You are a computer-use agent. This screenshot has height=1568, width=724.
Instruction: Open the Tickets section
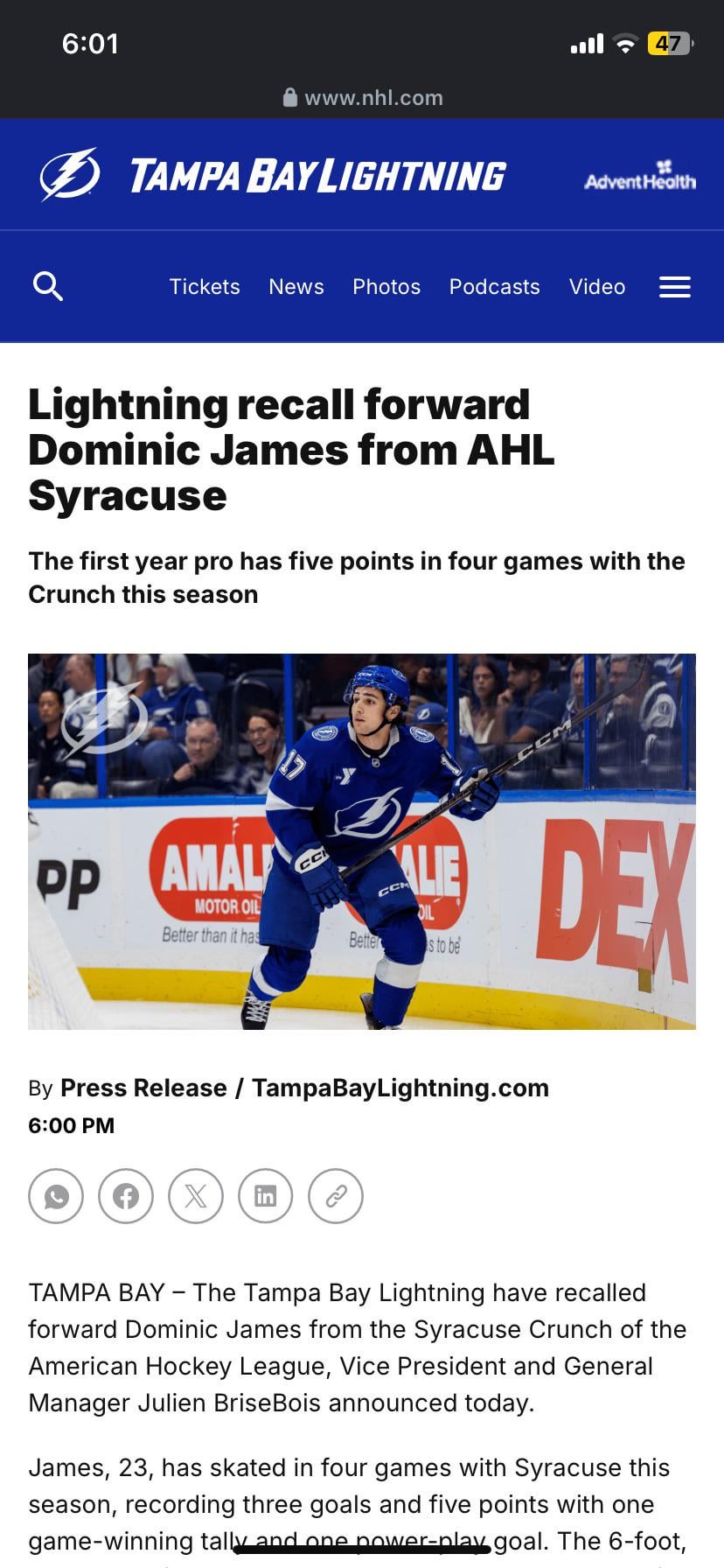click(205, 286)
